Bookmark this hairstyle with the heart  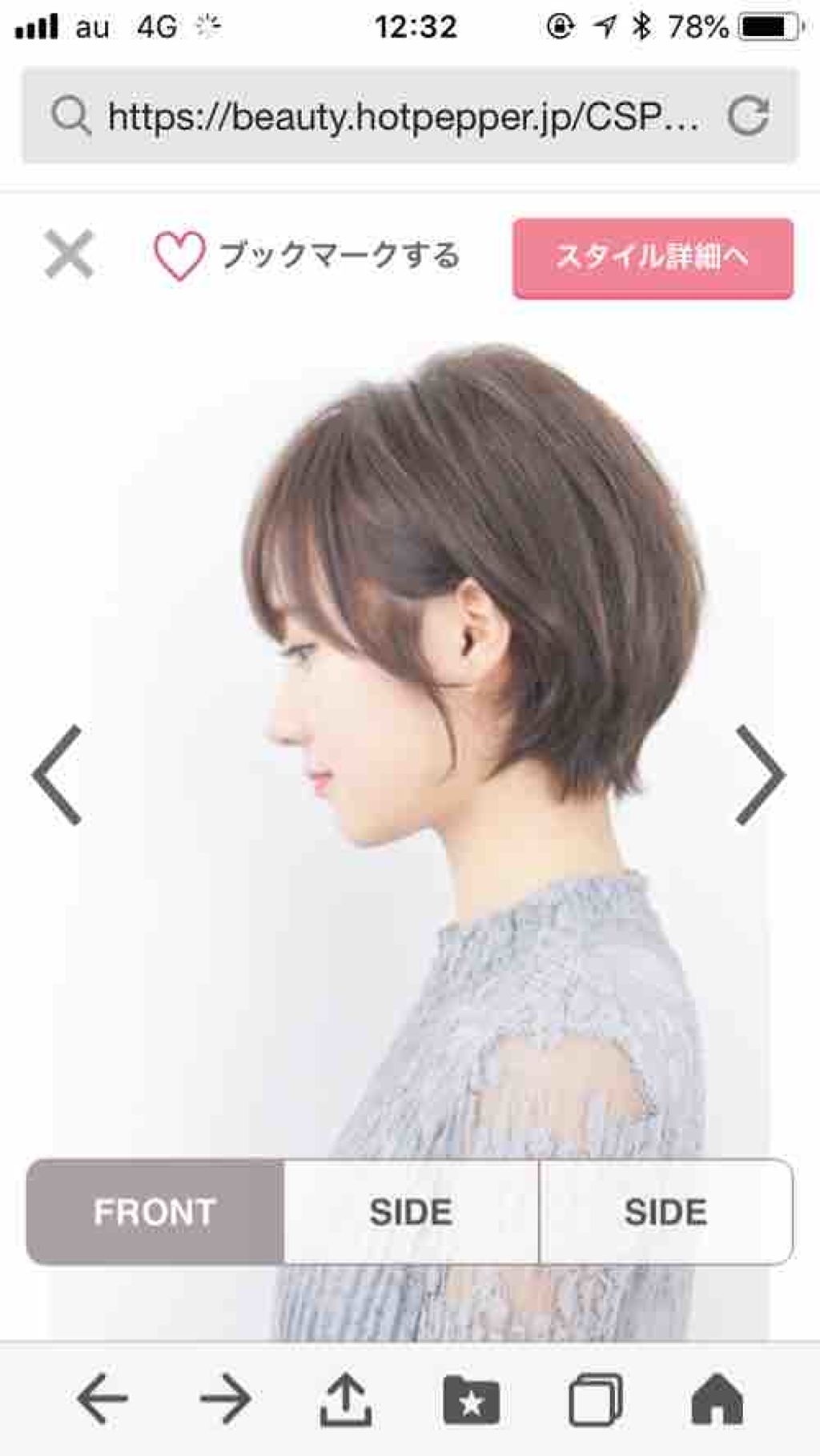click(x=180, y=256)
